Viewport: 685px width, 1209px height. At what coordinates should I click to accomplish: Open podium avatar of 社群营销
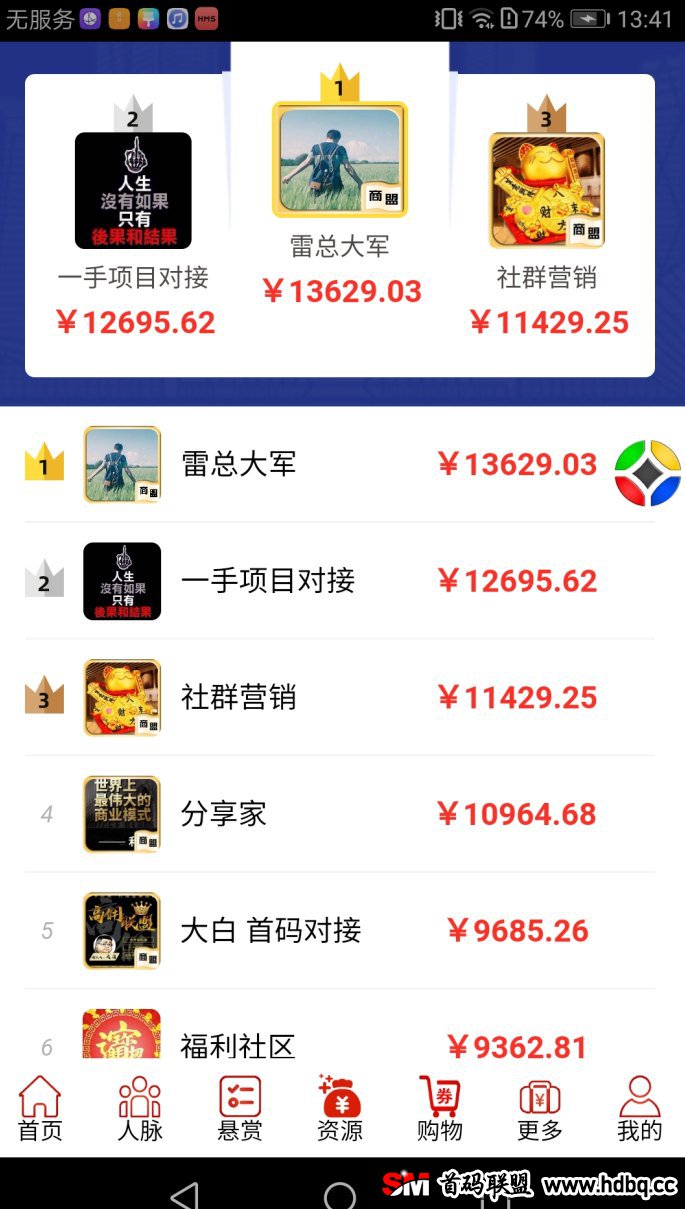(547, 190)
